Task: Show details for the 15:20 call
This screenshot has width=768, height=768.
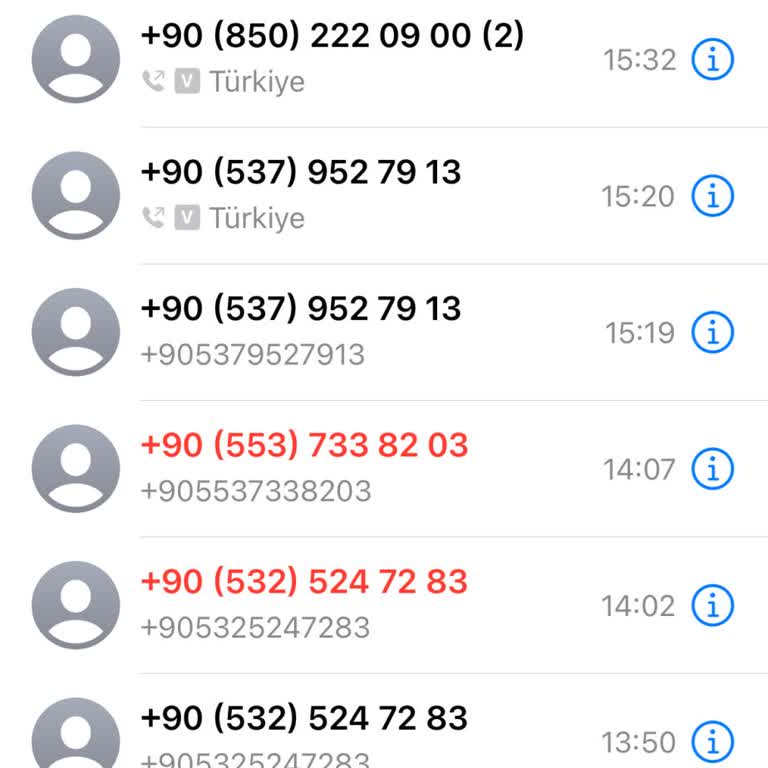Action: [x=713, y=196]
